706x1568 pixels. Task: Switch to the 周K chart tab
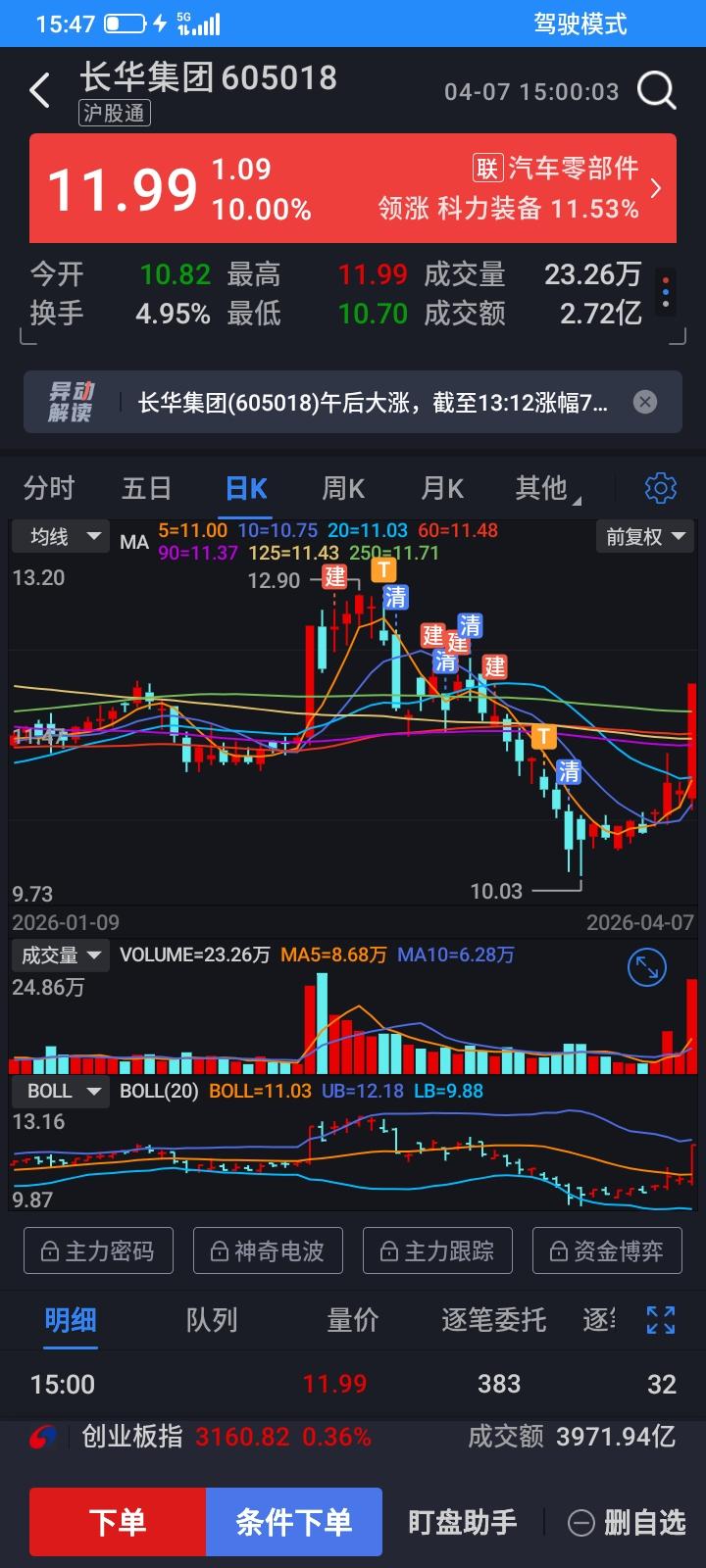[342, 487]
